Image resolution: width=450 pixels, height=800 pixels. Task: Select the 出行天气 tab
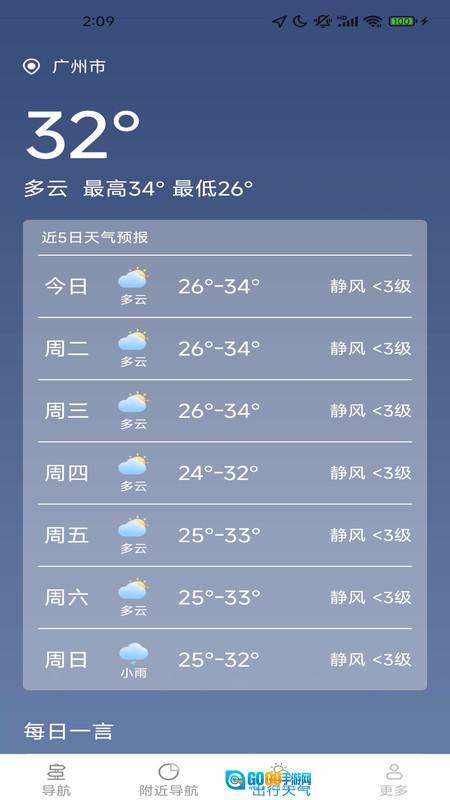coord(280,780)
